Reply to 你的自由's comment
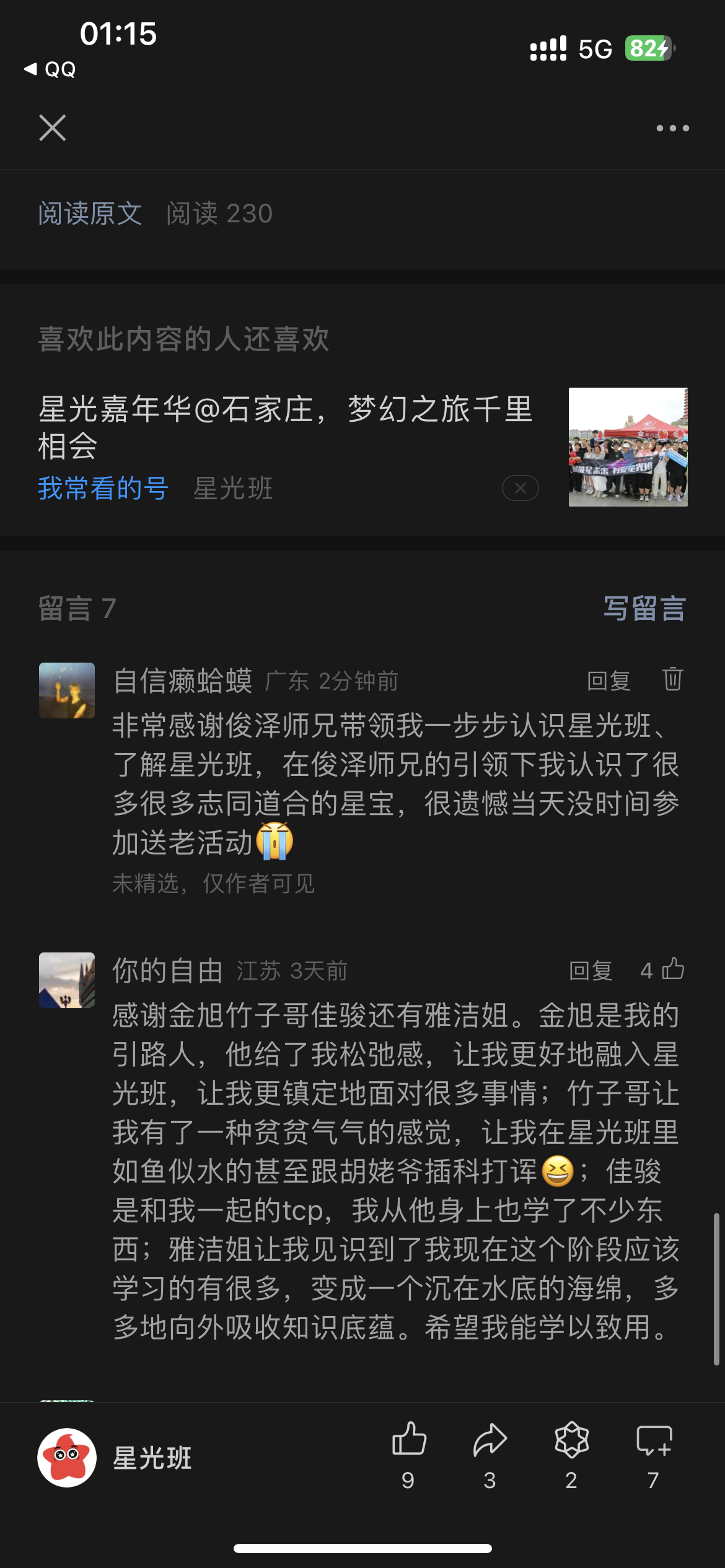Screen dimensions: 725x1568 pos(591,970)
